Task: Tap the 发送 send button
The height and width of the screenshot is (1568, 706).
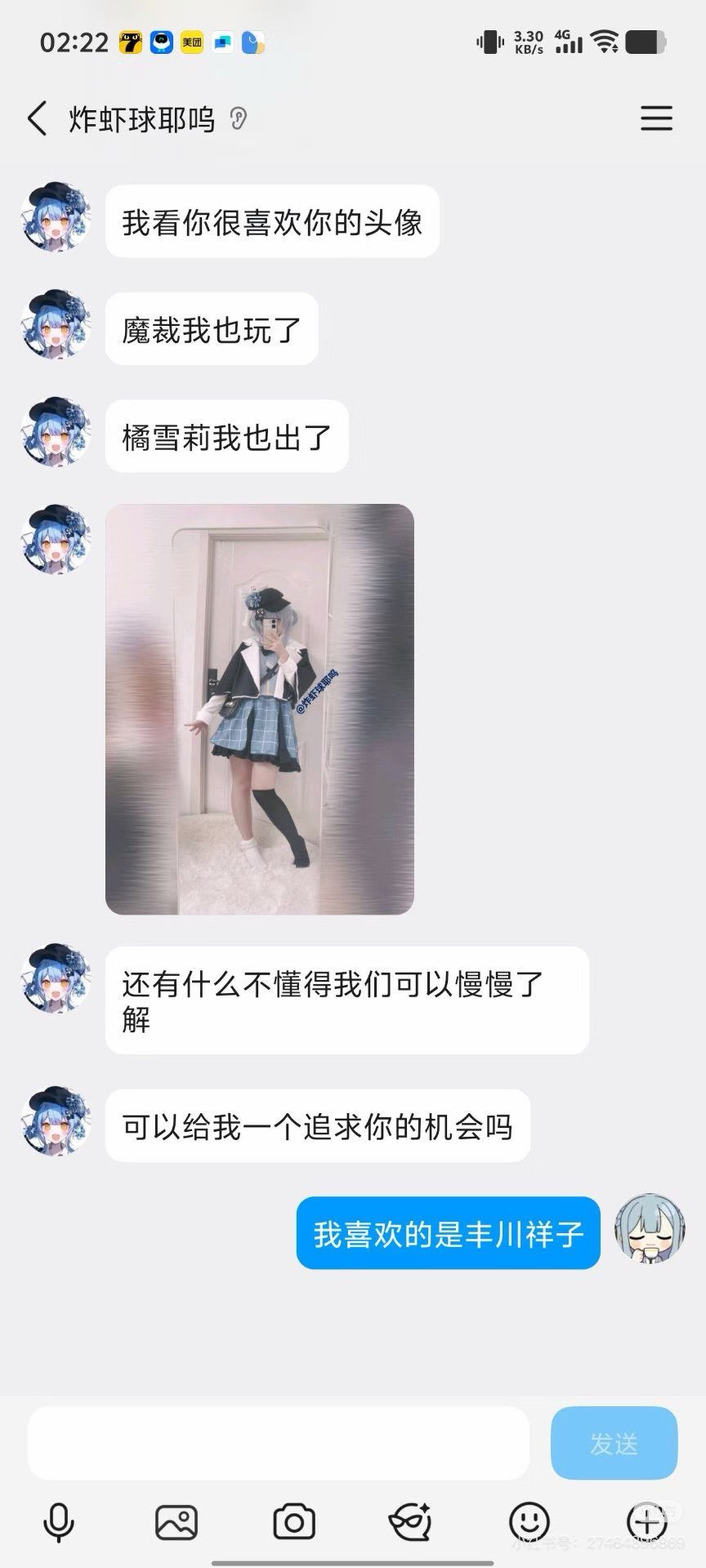Action: (x=614, y=1444)
